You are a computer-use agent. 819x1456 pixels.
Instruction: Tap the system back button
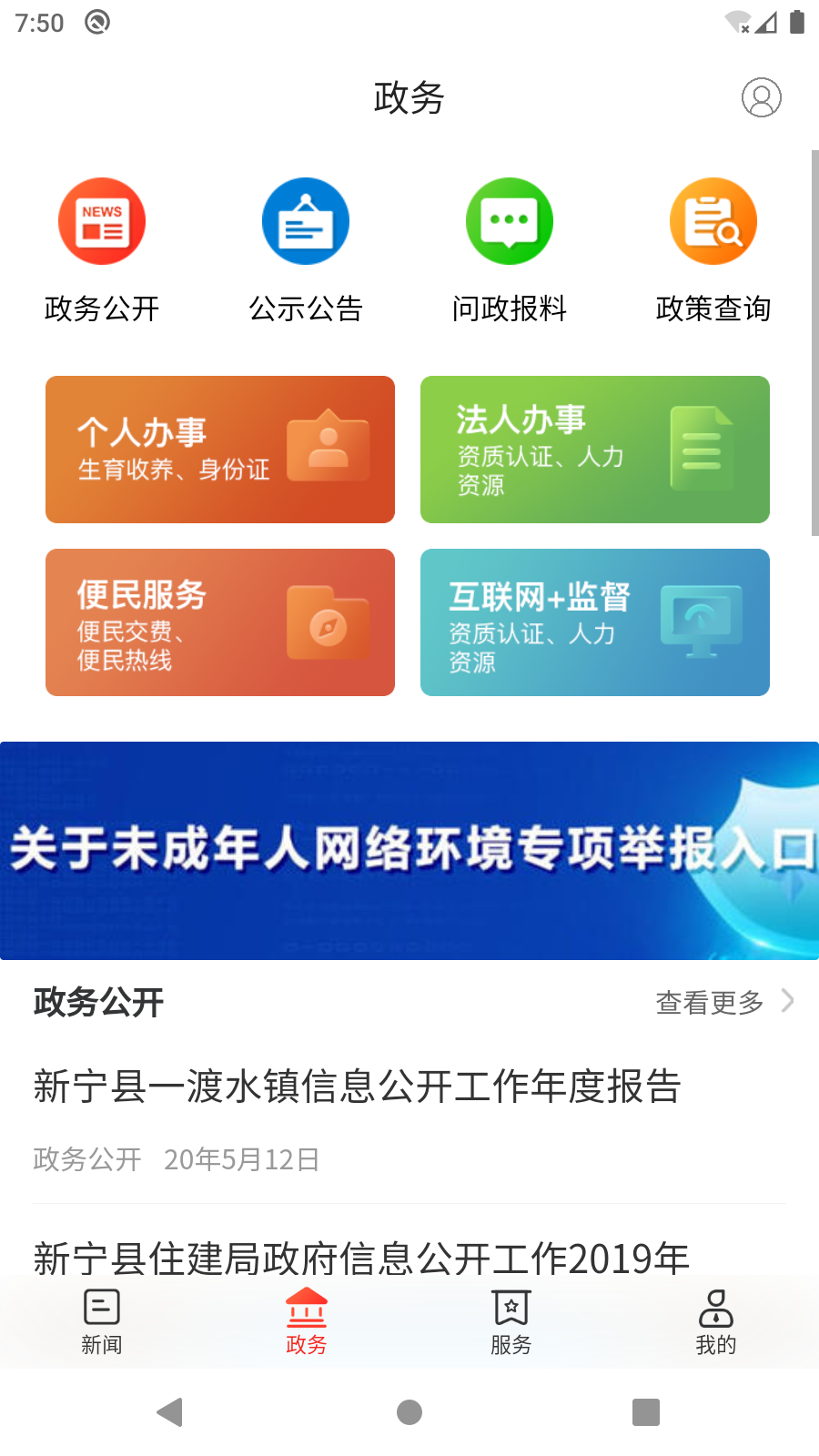click(170, 1412)
